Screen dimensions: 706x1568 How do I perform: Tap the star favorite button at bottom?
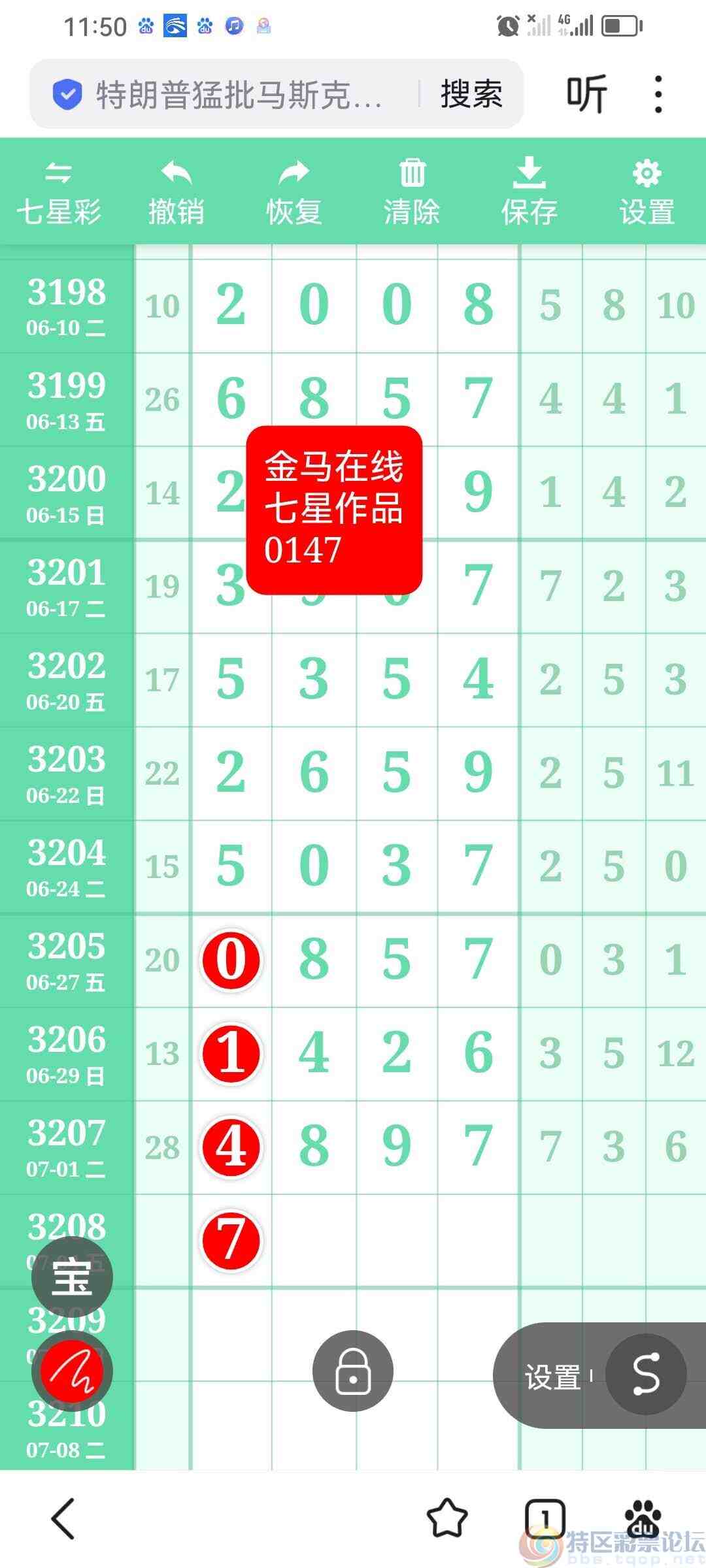(x=447, y=1518)
